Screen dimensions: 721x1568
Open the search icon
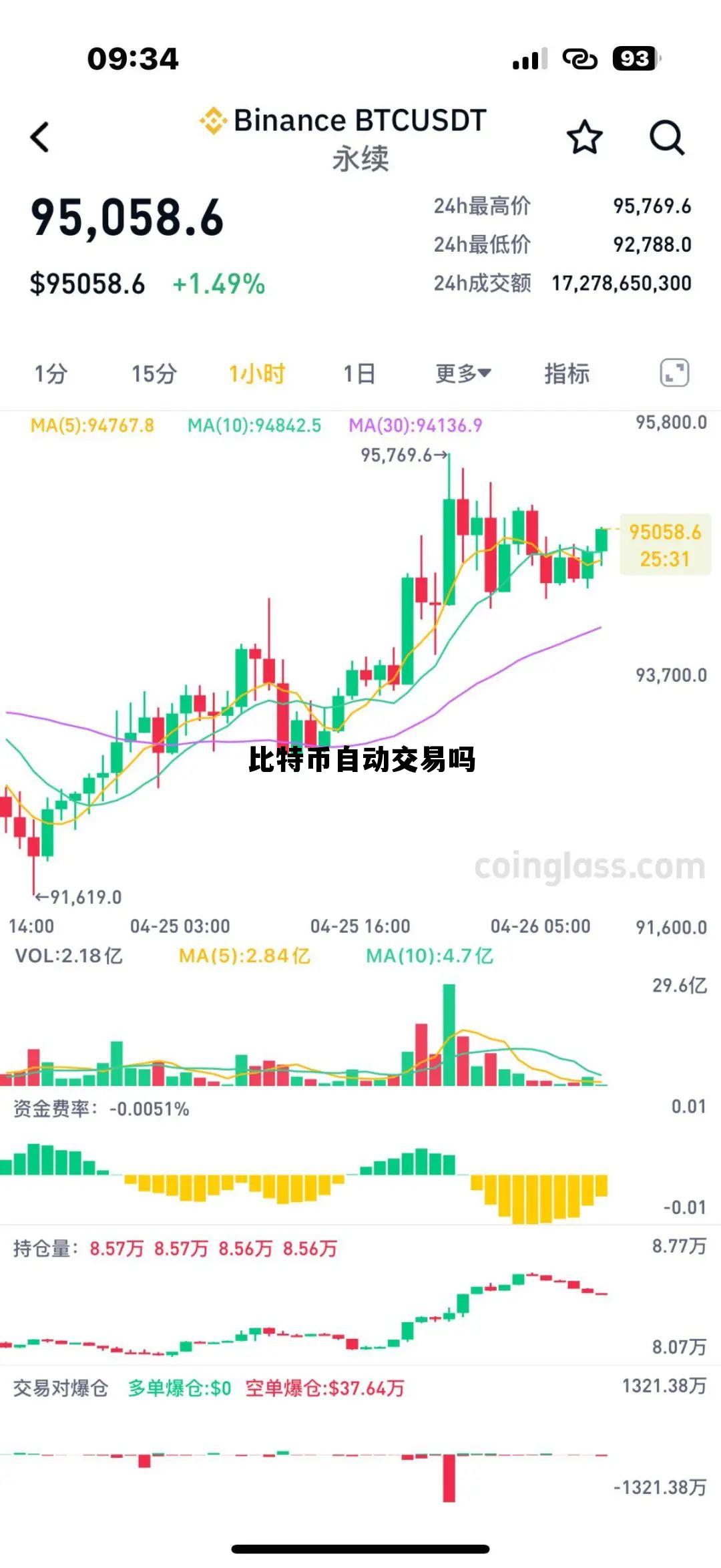pyautogui.click(x=665, y=136)
